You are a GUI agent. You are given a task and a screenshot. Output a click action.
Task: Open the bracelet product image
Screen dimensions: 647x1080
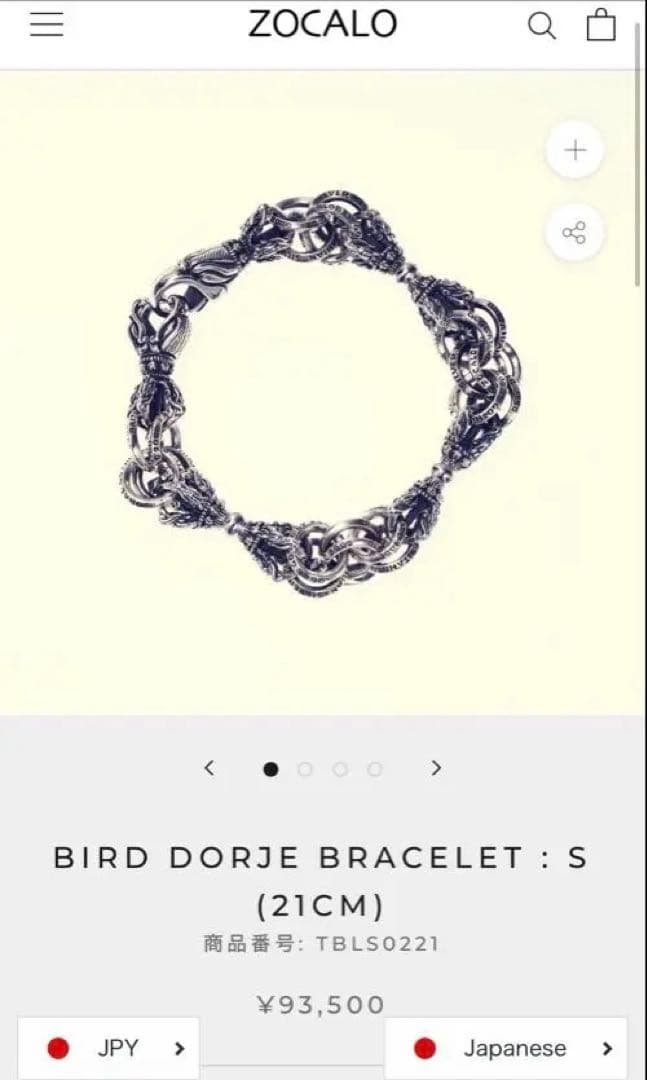pos(322,392)
